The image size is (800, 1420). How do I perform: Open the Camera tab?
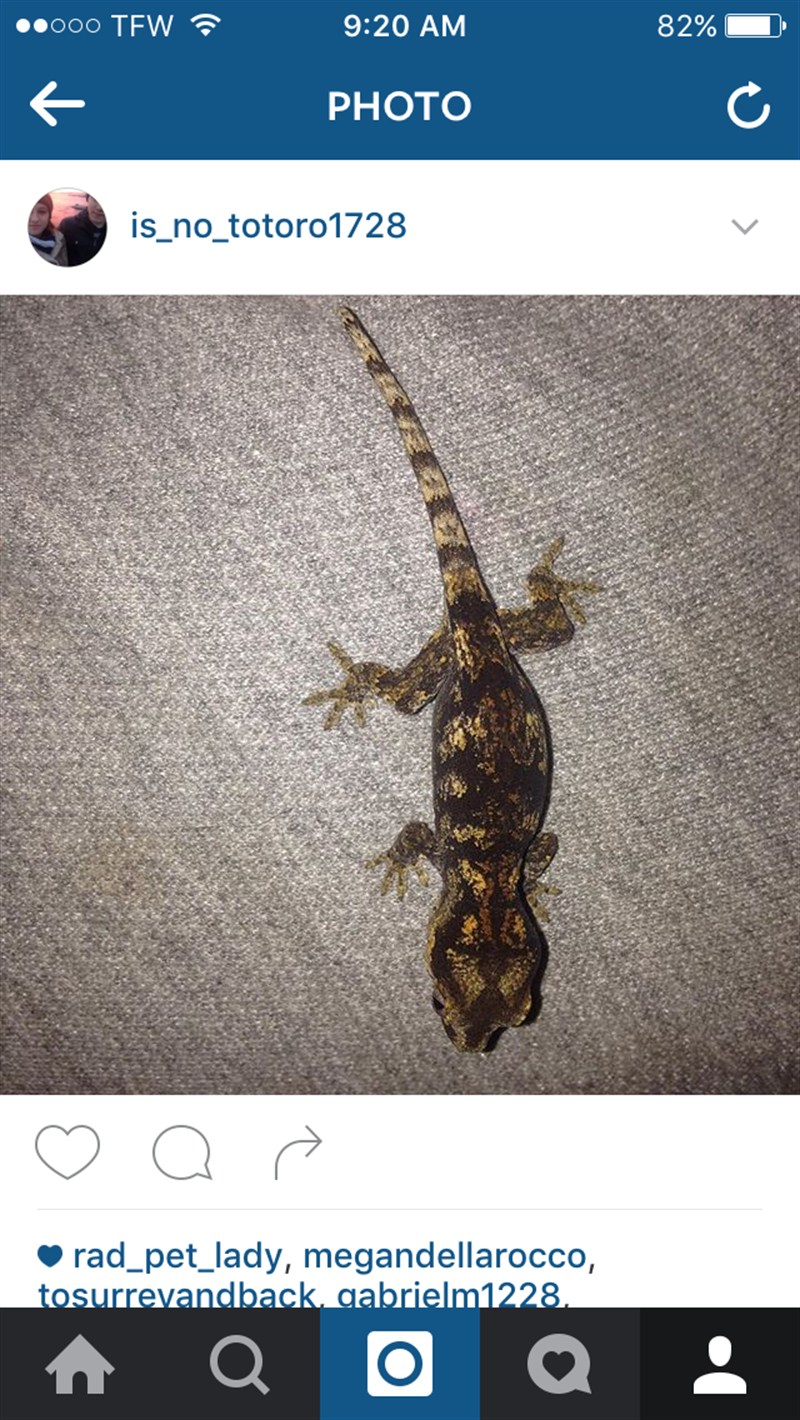click(x=400, y=1364)
